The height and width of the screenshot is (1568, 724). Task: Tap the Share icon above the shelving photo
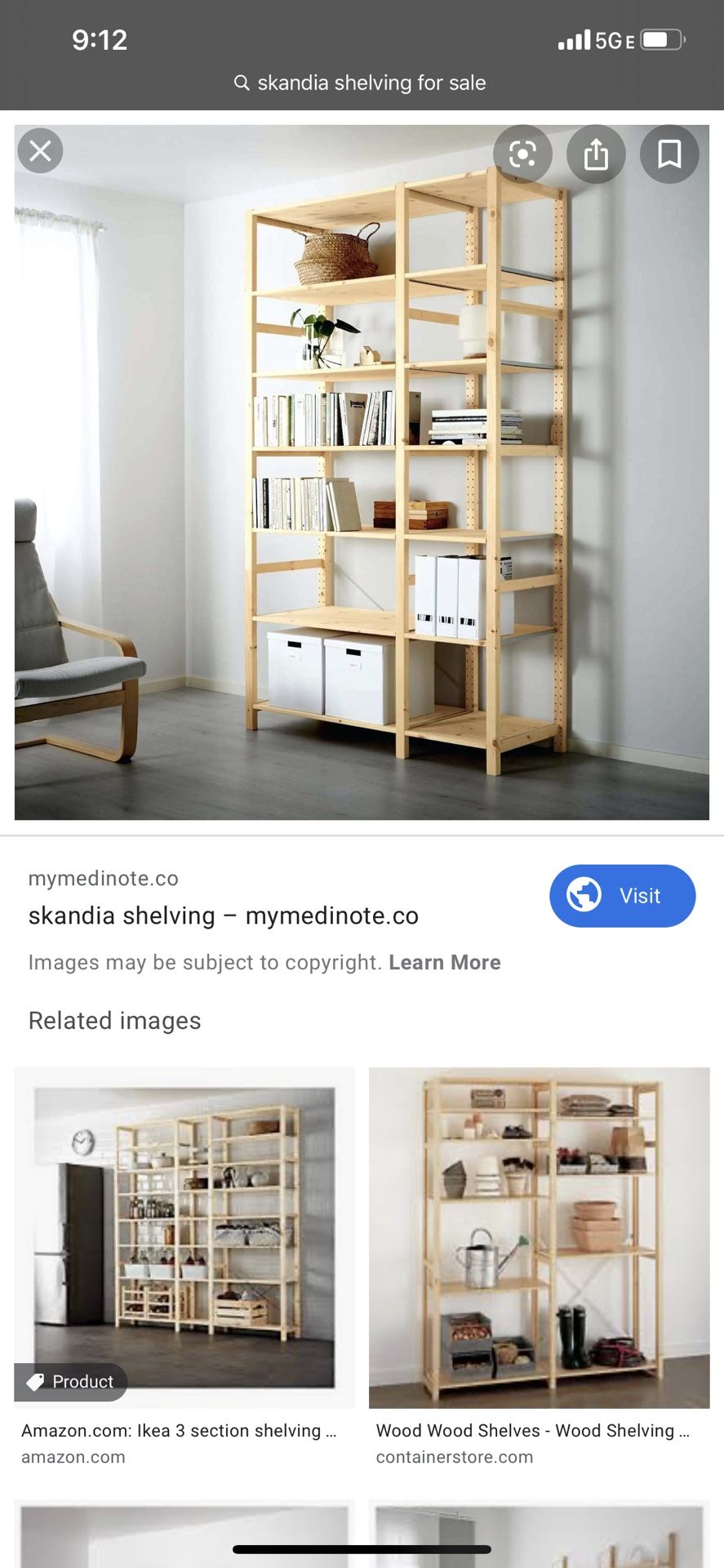(x=596, y=154)
